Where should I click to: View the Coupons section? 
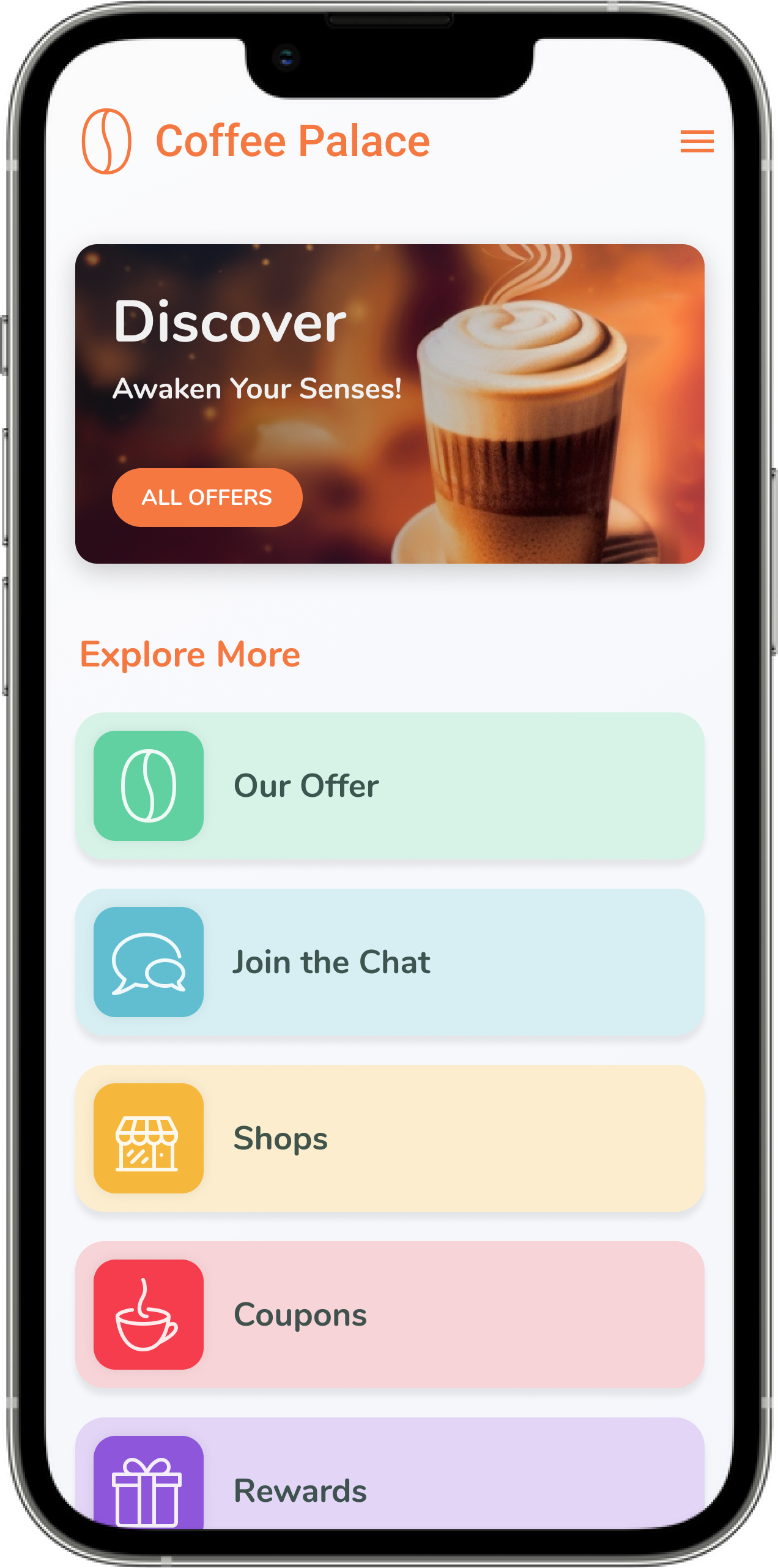[390, 1315]
